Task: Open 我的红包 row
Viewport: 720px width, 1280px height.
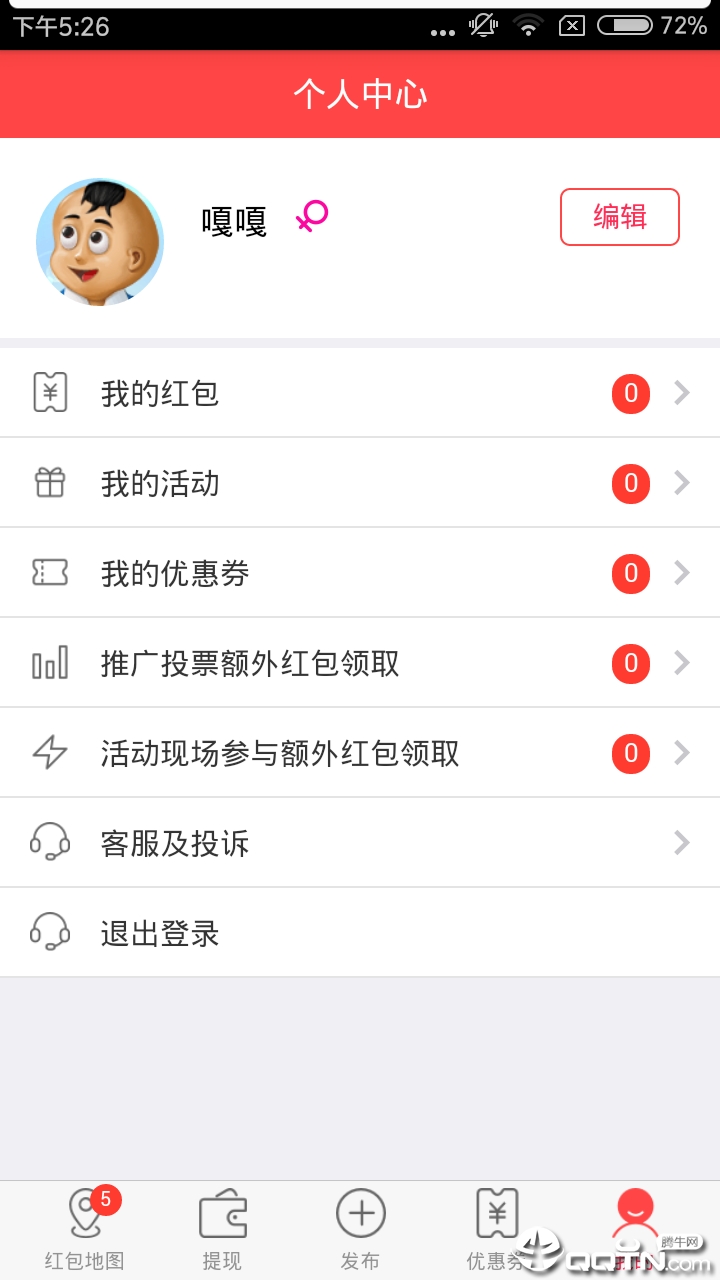Action: click(360, 393)
